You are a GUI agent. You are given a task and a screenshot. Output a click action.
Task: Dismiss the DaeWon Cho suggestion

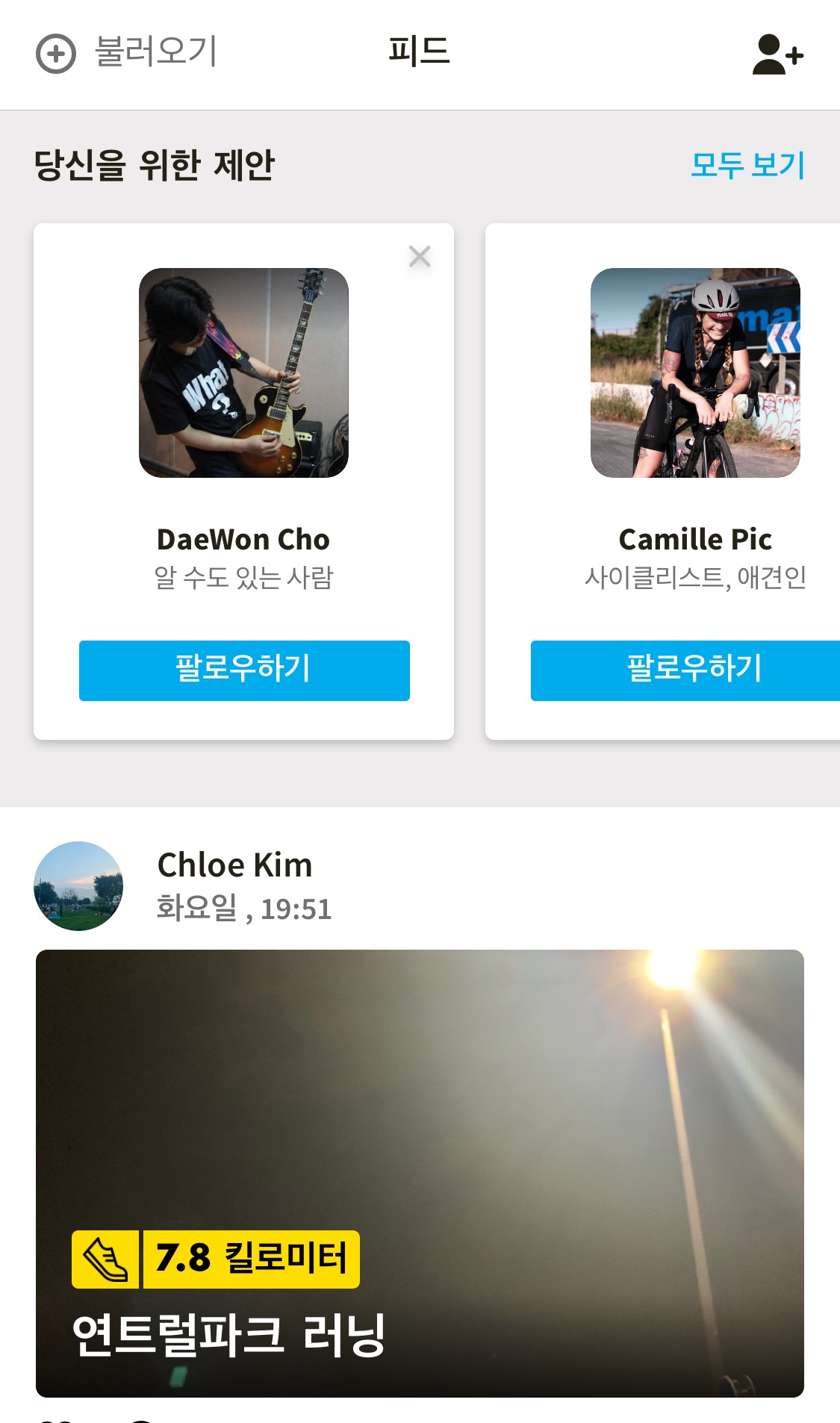420,257
